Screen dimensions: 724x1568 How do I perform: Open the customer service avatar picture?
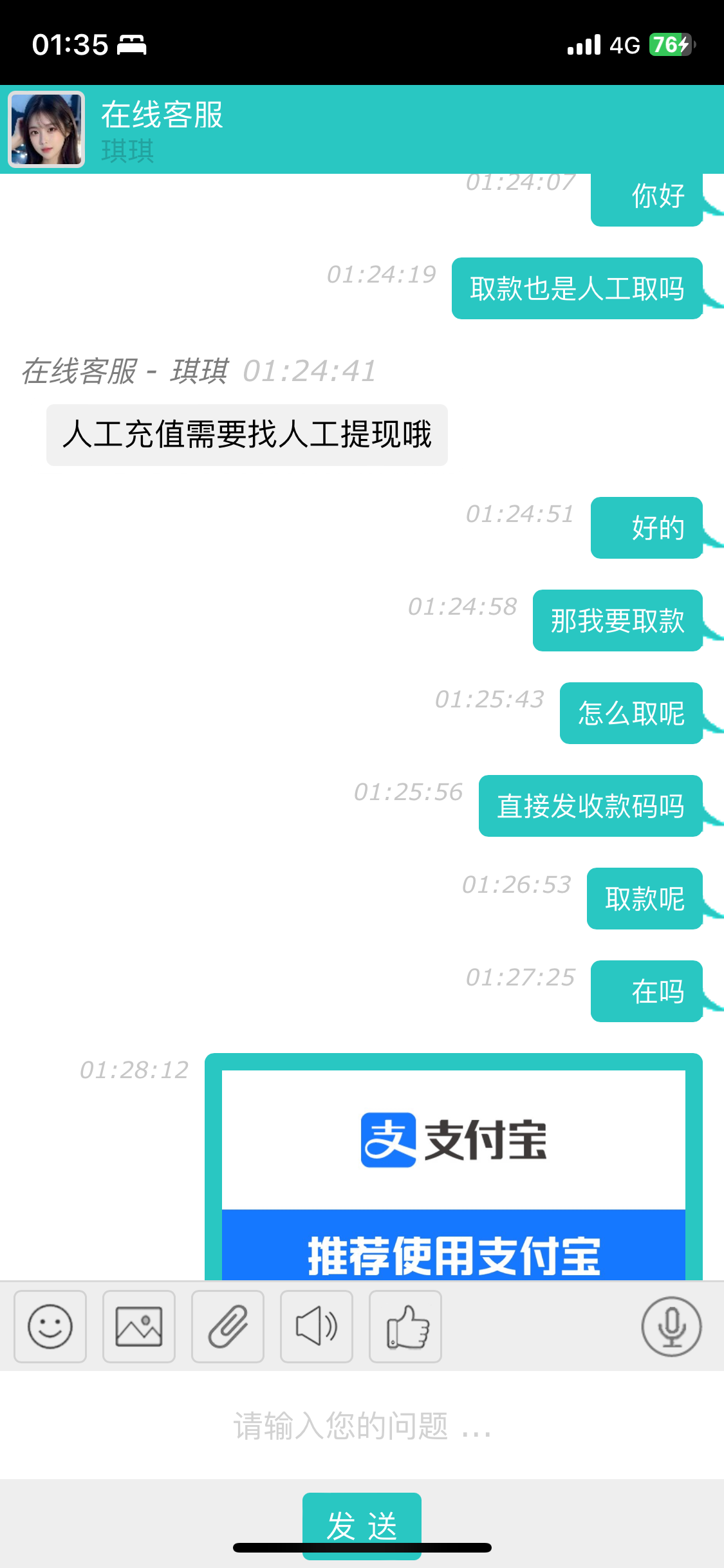pos(46,129)
